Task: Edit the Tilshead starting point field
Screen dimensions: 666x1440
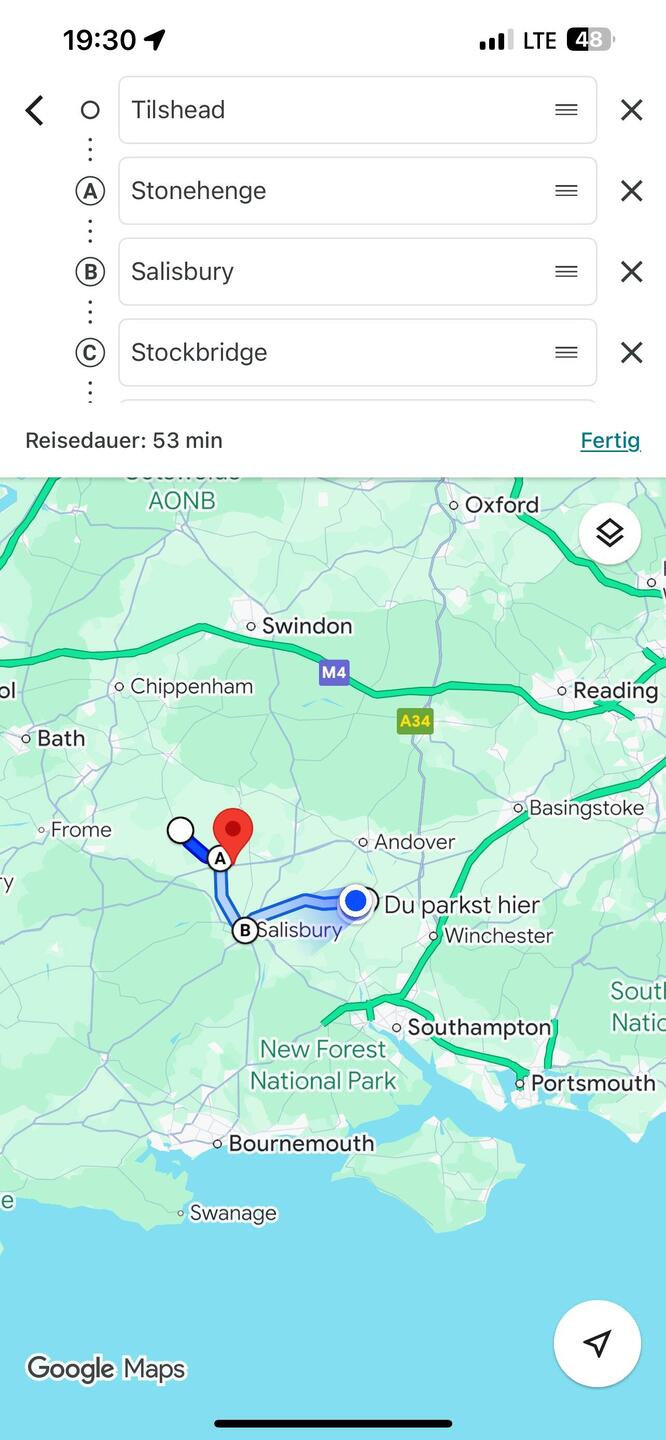Action: [x=330, y=110]
